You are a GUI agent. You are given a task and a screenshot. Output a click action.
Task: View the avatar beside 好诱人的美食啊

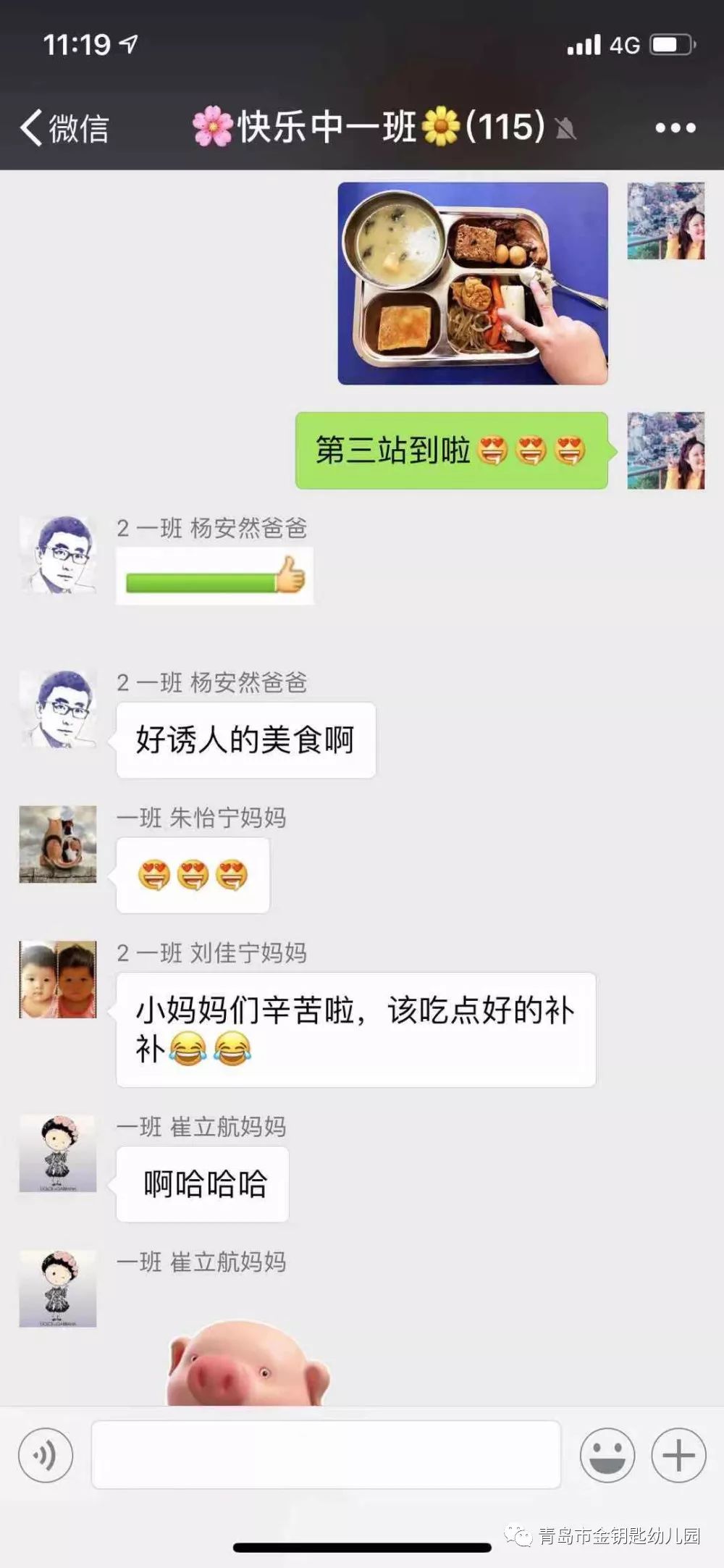[x=58, y=709]
